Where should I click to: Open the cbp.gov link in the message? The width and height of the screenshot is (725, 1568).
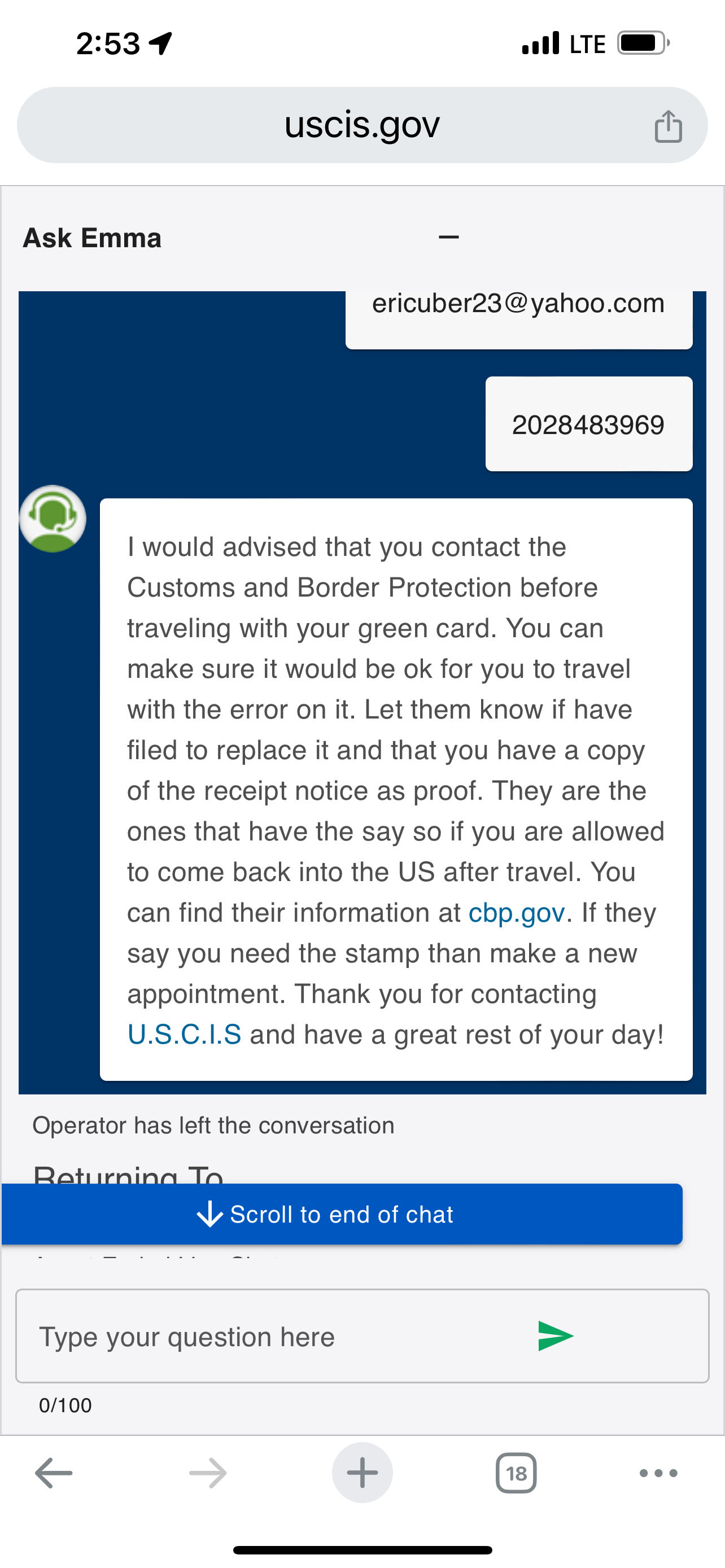click(x=517, y=913)
